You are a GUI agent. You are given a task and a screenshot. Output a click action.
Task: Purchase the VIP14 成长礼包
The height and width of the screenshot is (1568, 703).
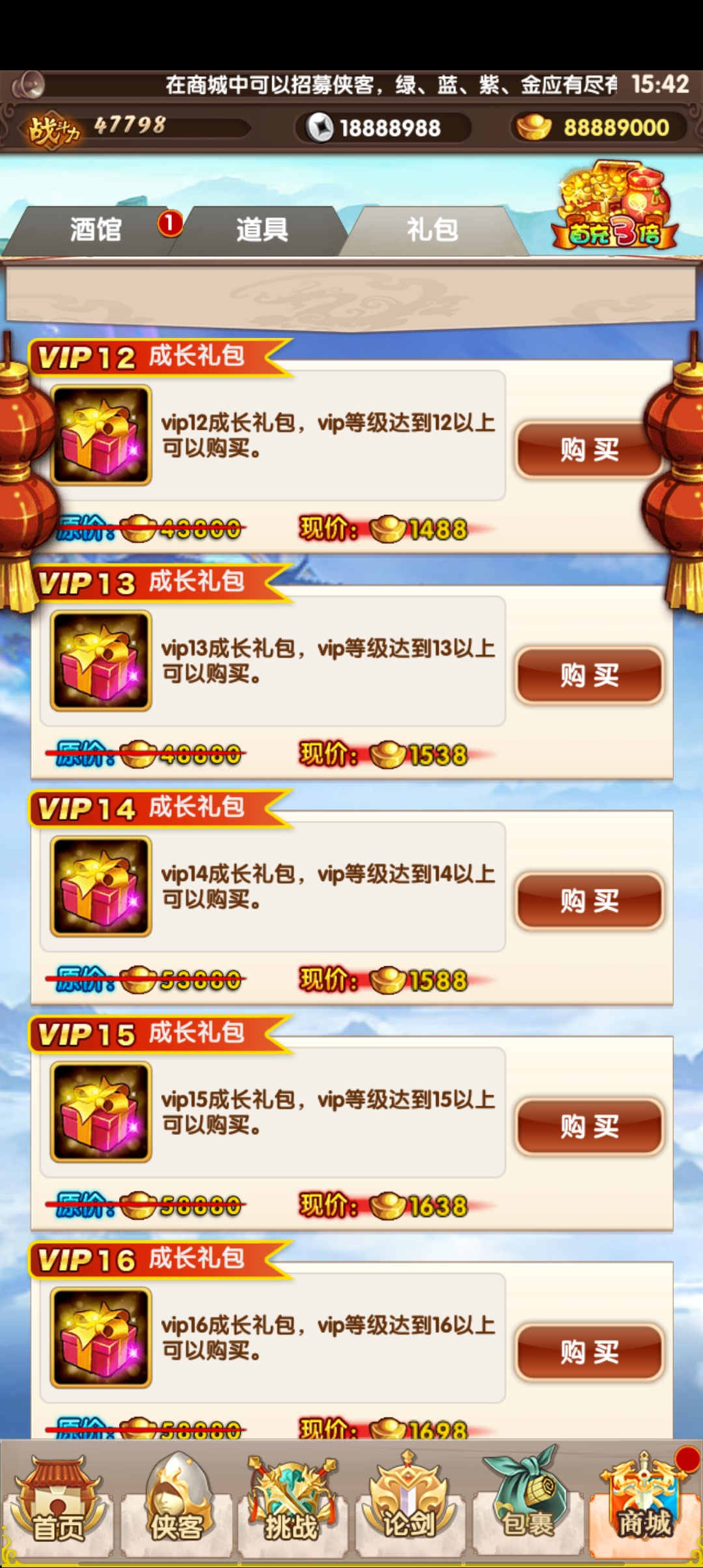[589, 901]
